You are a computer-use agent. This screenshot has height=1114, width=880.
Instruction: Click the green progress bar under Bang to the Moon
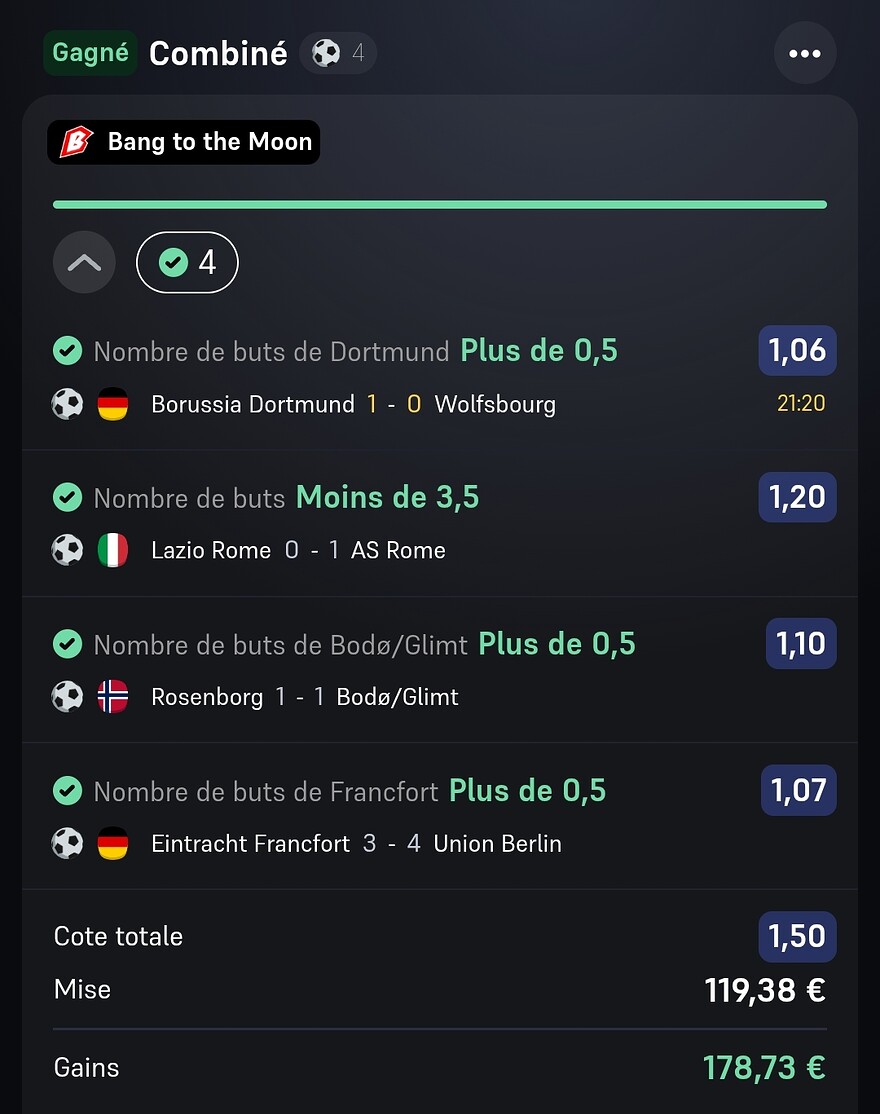[440, 204]
